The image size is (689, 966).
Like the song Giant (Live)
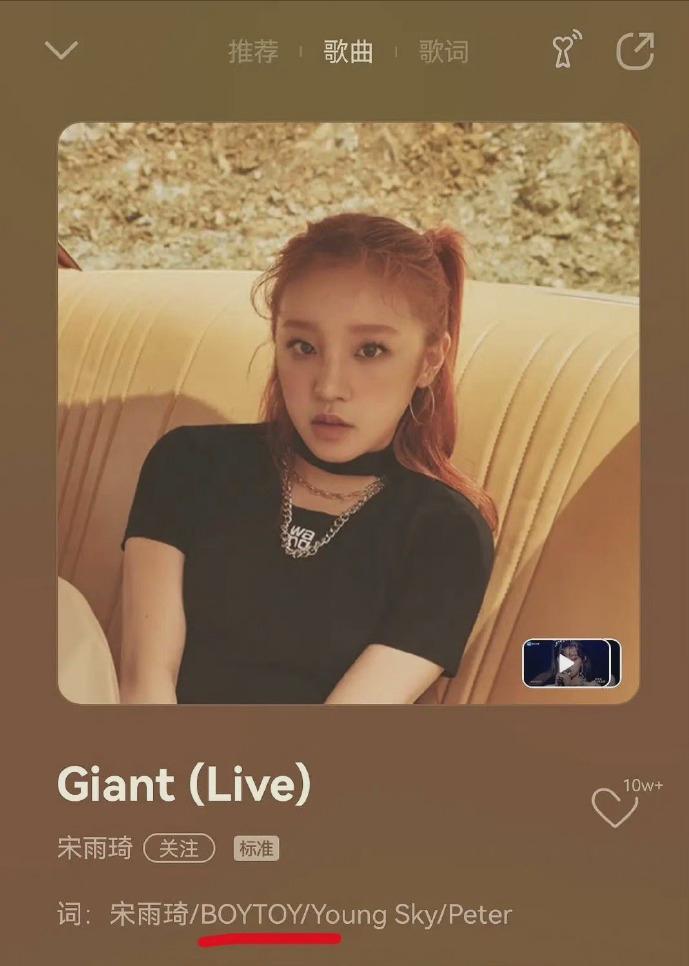click(614, 808)
